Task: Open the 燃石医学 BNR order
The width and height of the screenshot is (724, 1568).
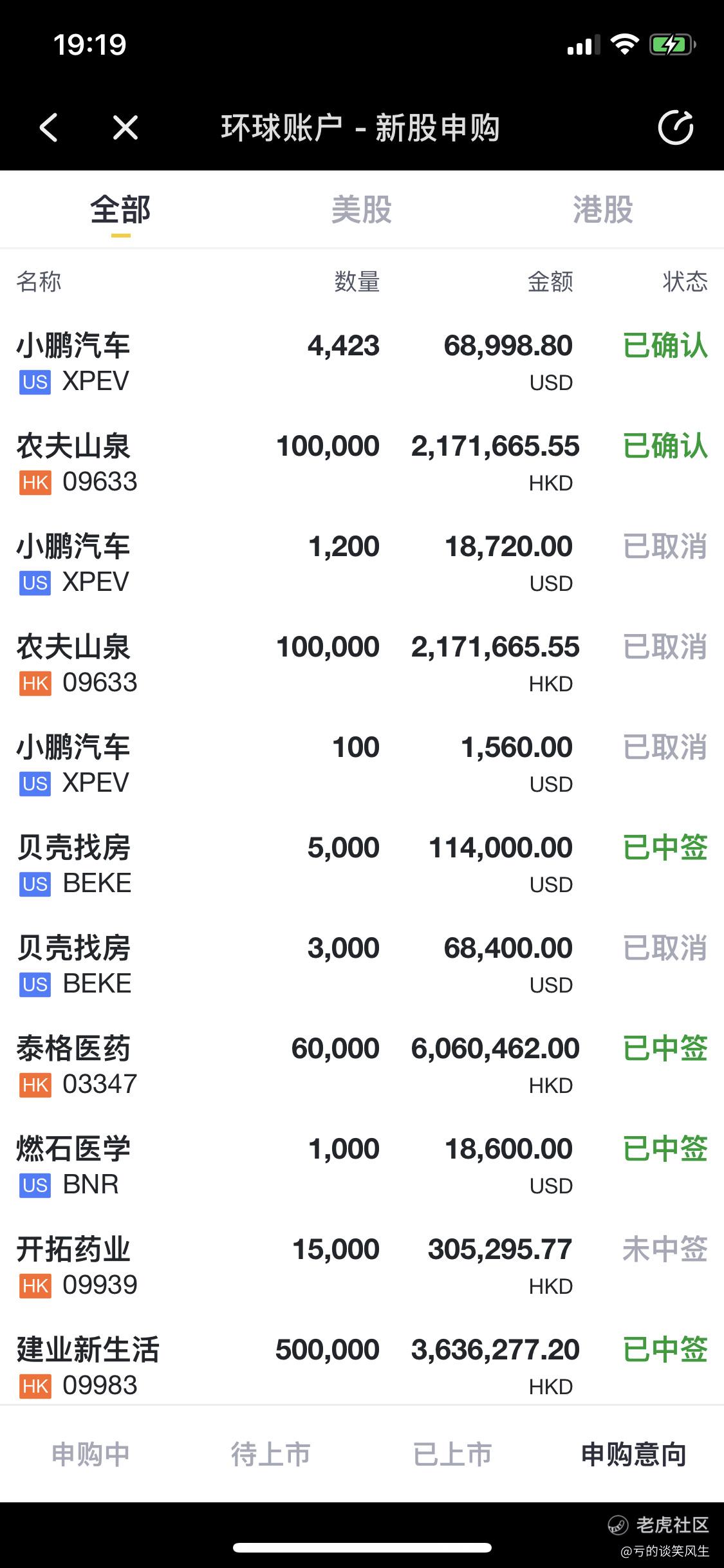Action: click(362, 1166)
